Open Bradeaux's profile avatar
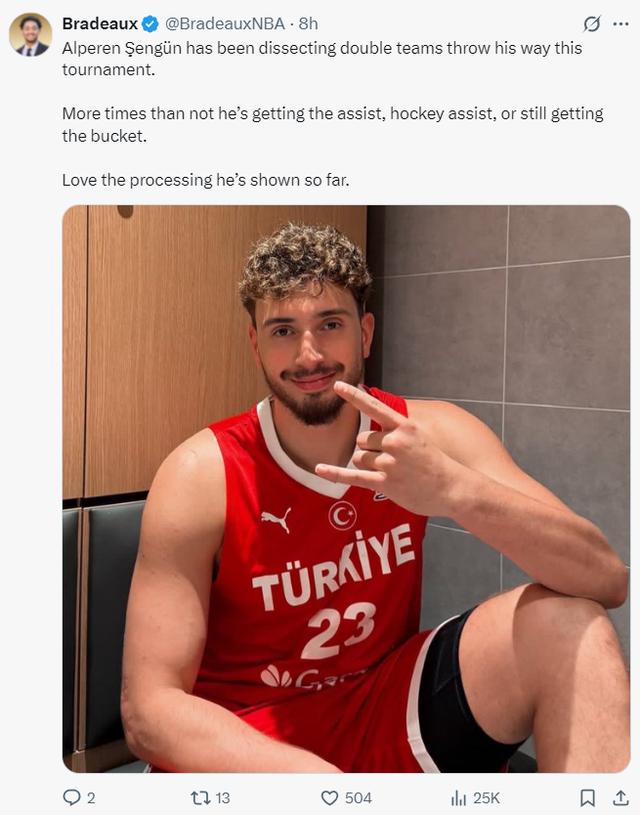The image size is (640, 815). [x=30, y=34]
